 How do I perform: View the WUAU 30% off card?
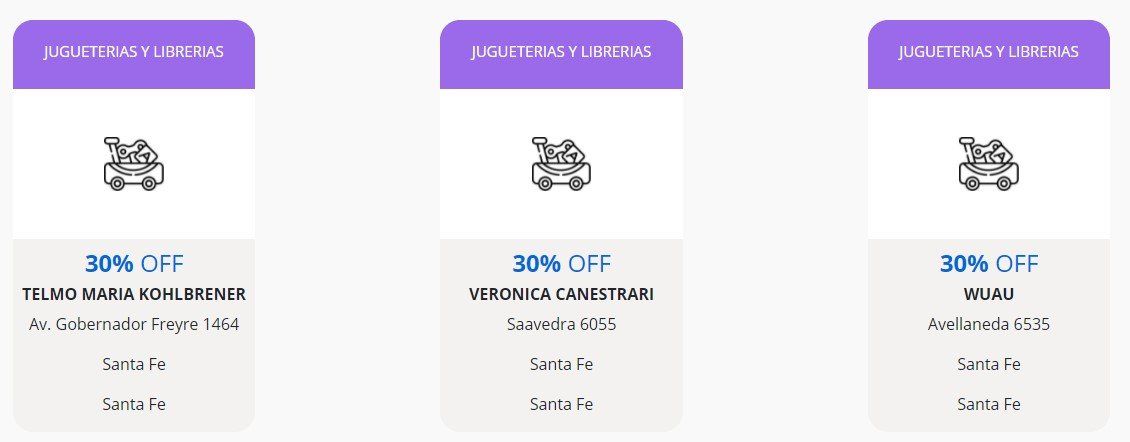coord(988,294)
